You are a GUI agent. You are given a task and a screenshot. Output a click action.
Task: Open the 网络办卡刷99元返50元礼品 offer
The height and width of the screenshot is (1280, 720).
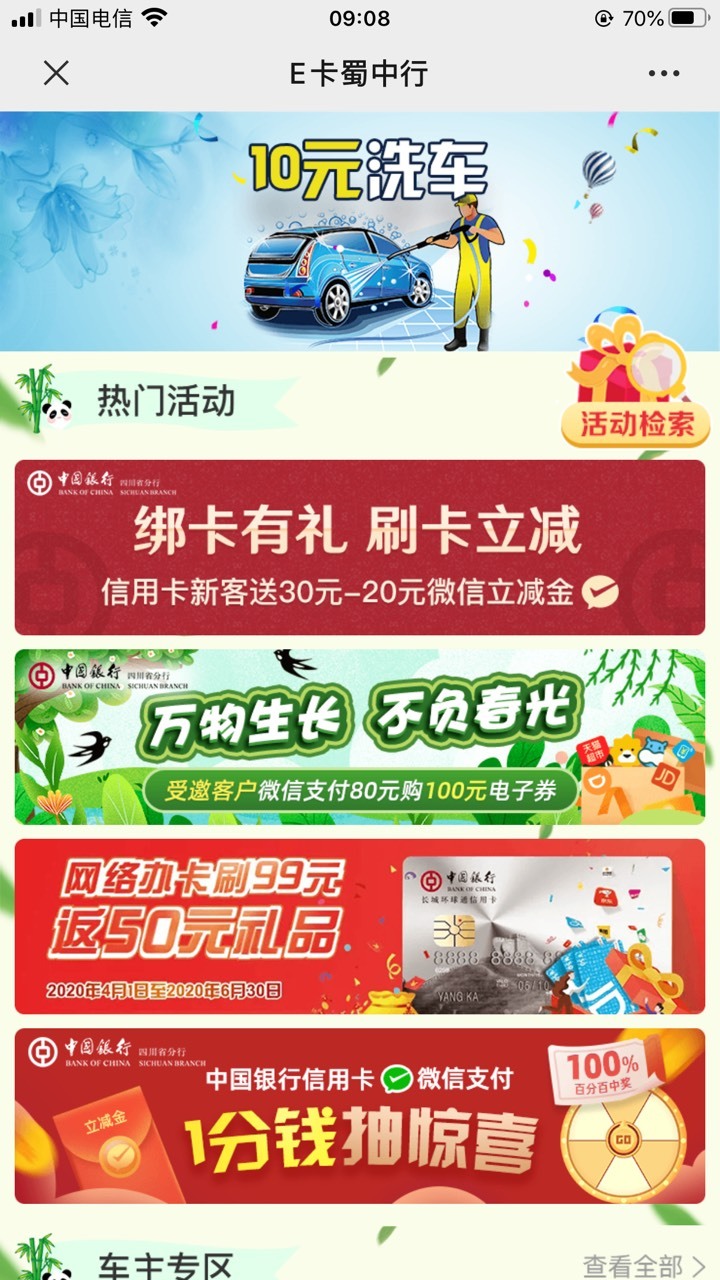click(360, 926)
